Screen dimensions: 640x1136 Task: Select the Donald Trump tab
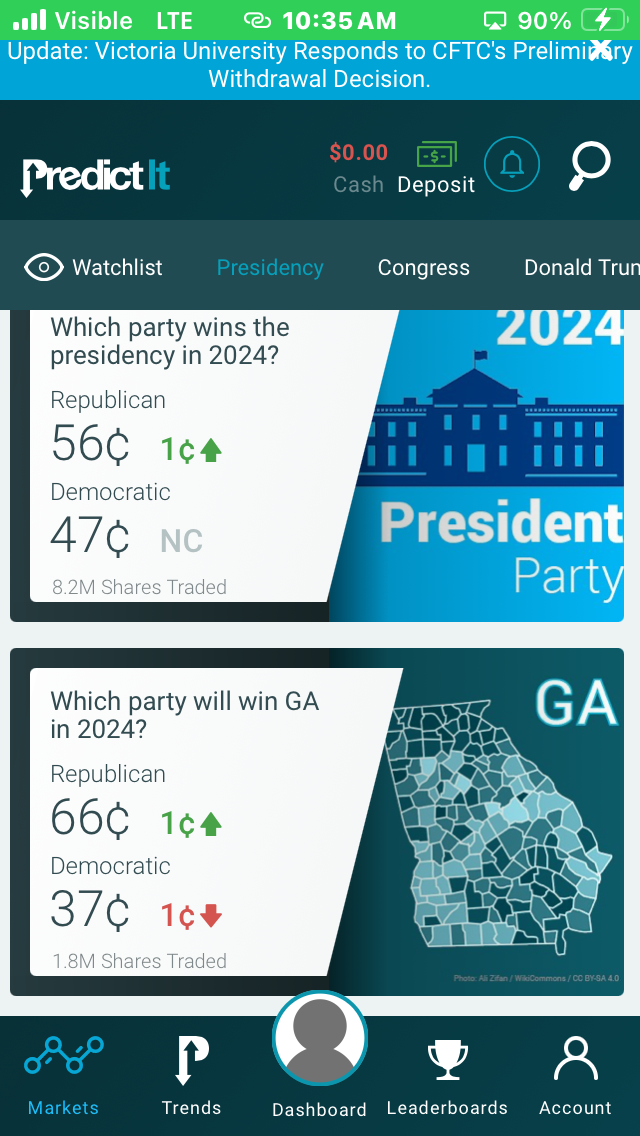pos(580,267)
